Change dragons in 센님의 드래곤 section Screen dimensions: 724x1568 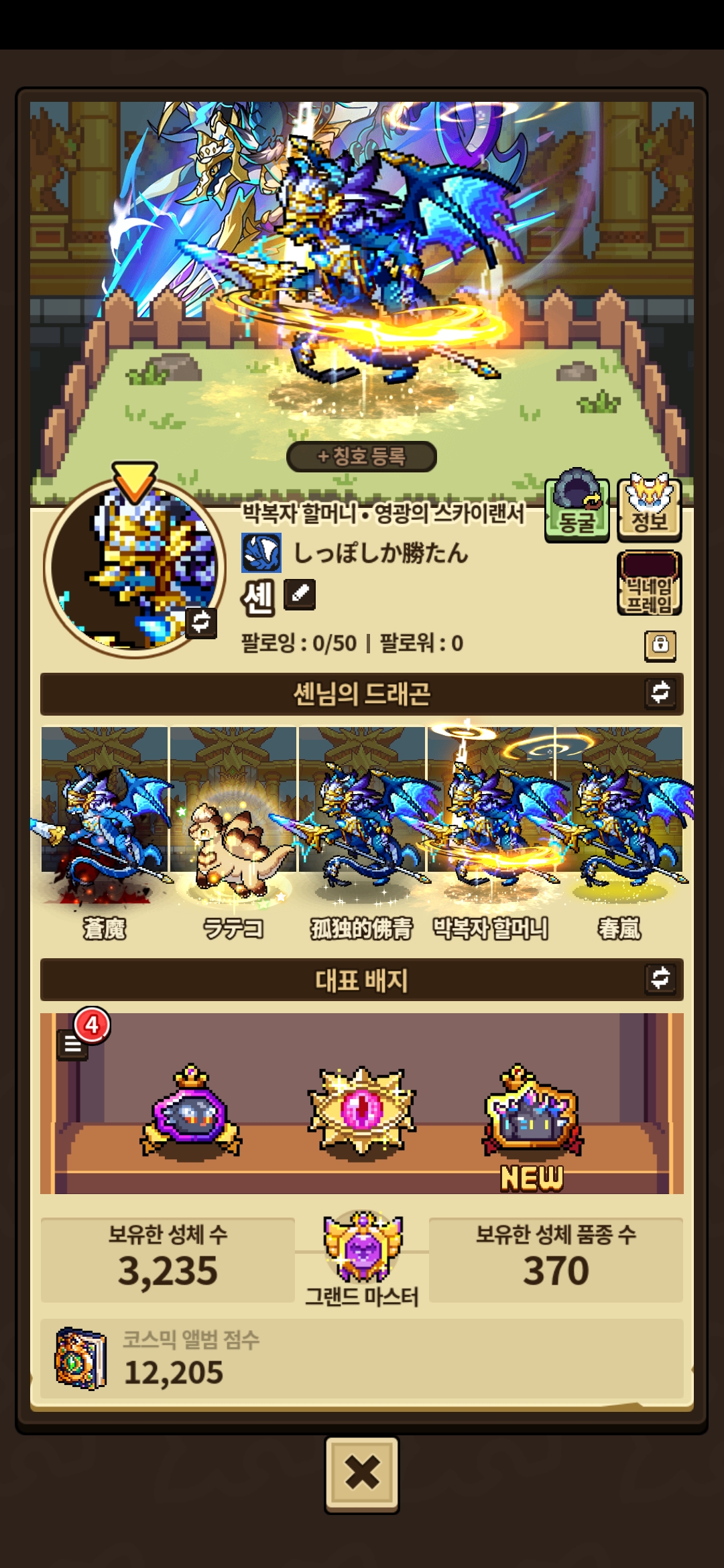click(660, 693)
